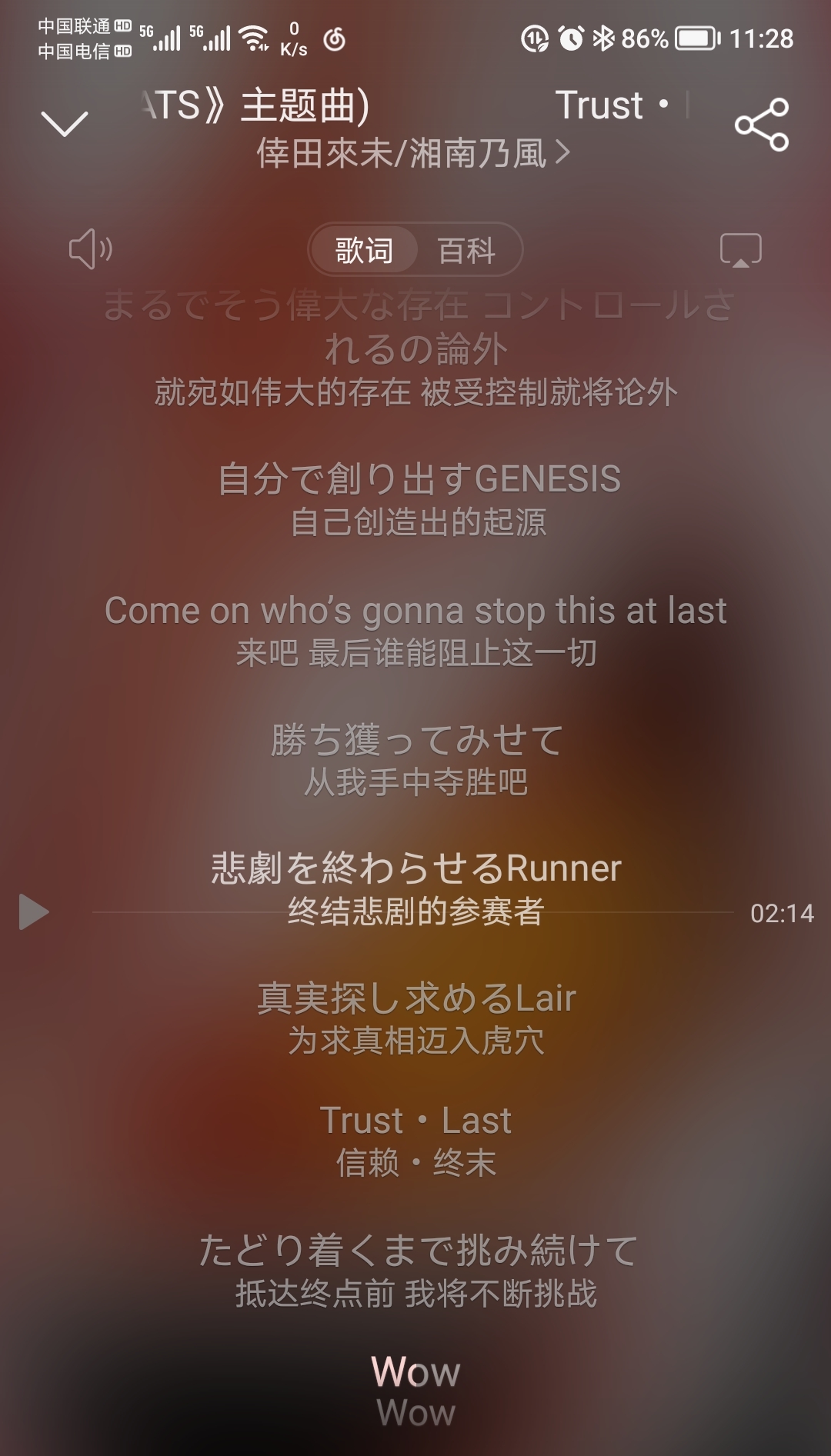The width and height of the screenshot is (831, 1456).
Task: Switch to the 歌词 tab
Action: point(364,250)
